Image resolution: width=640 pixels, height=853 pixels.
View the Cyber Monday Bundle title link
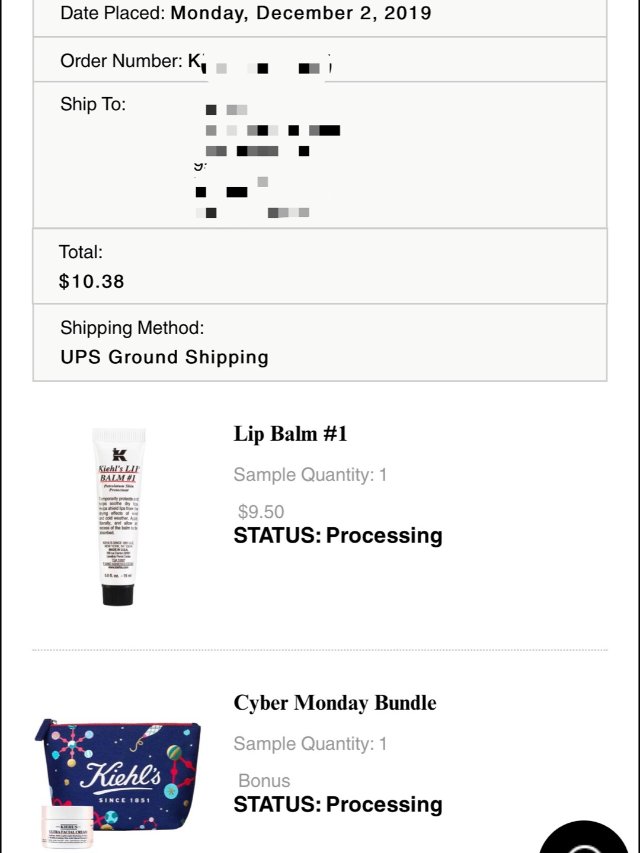click(x=335, y=703)
